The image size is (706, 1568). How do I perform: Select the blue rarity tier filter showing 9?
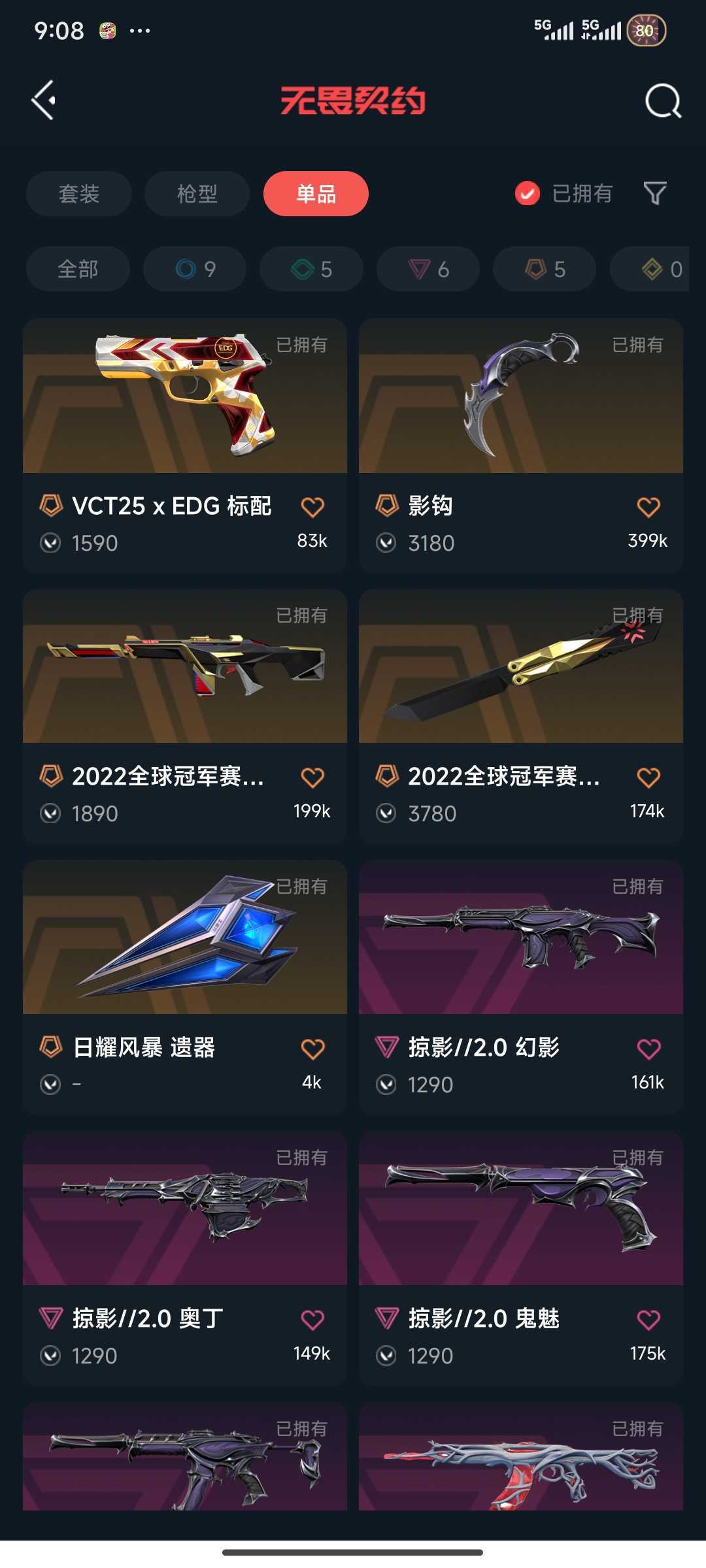194,269
